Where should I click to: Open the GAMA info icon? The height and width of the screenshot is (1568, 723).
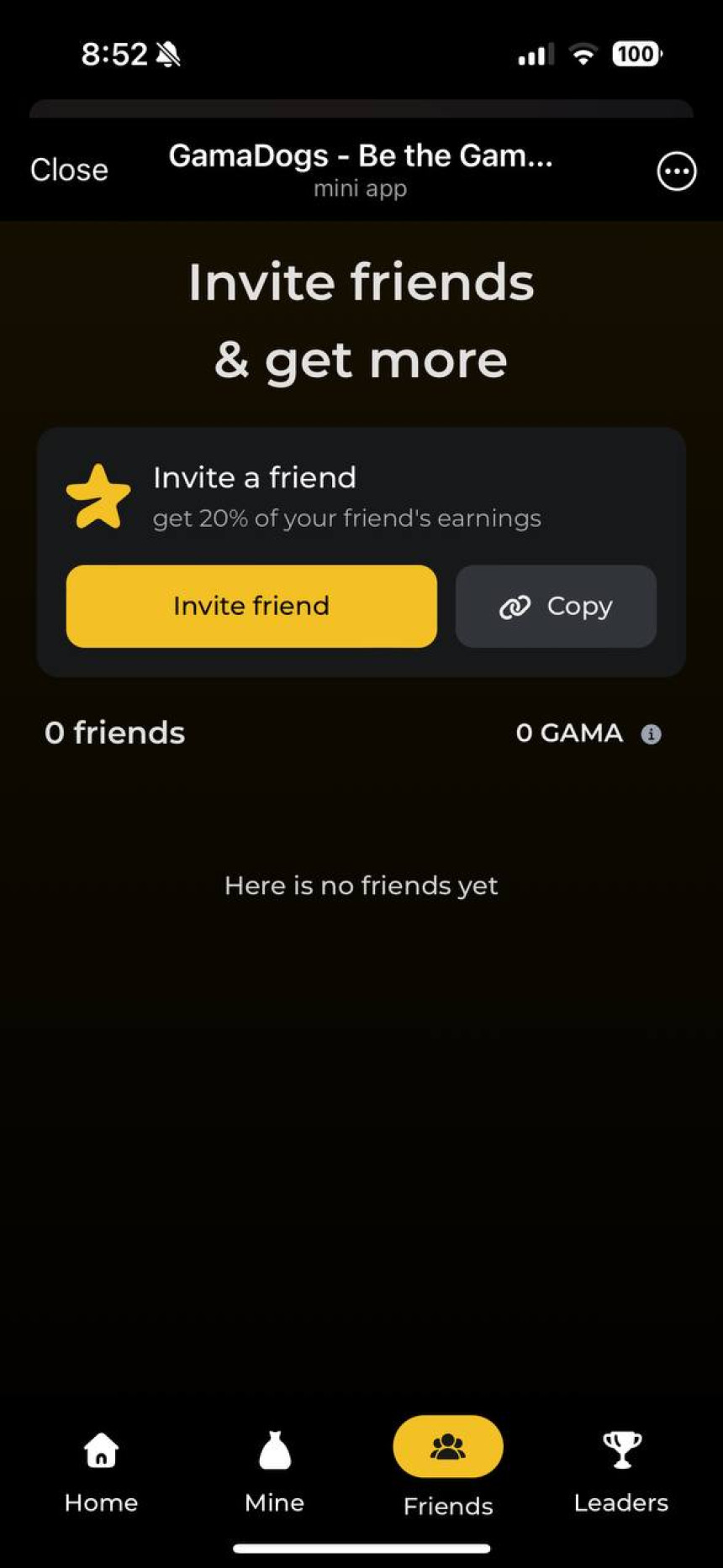[x=651, y=734]
